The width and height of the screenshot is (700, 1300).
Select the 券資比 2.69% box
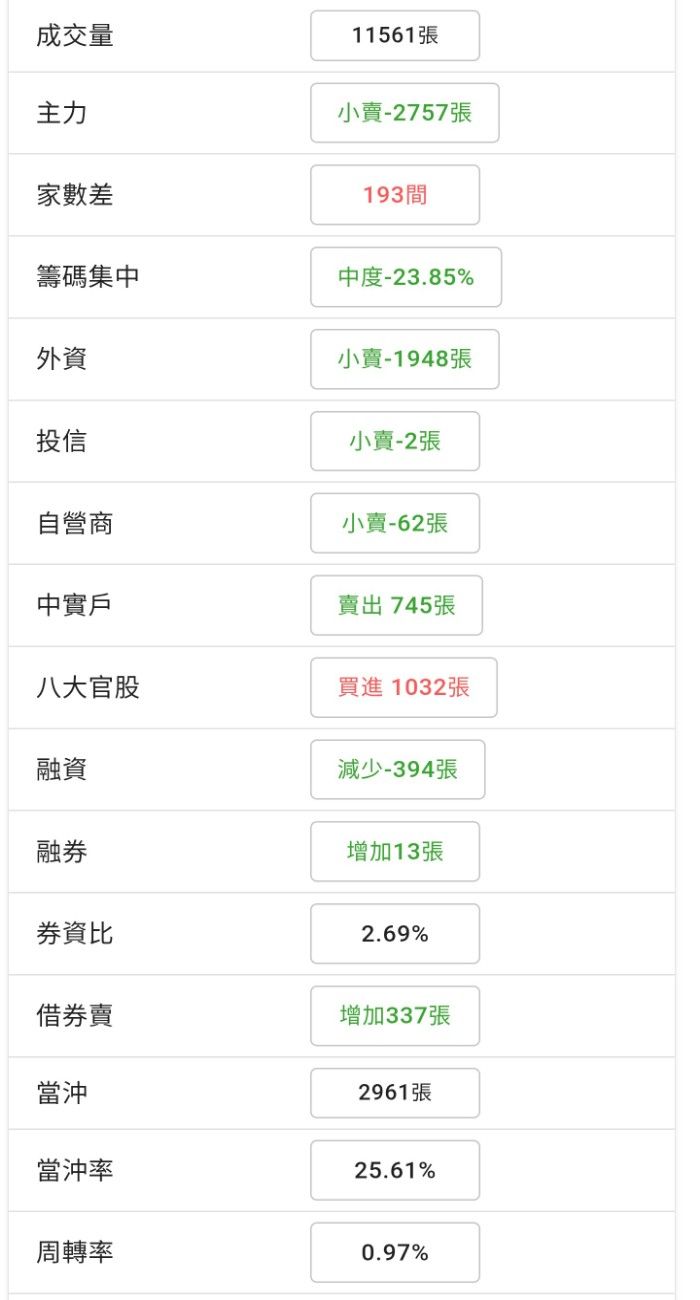[395, 934]
